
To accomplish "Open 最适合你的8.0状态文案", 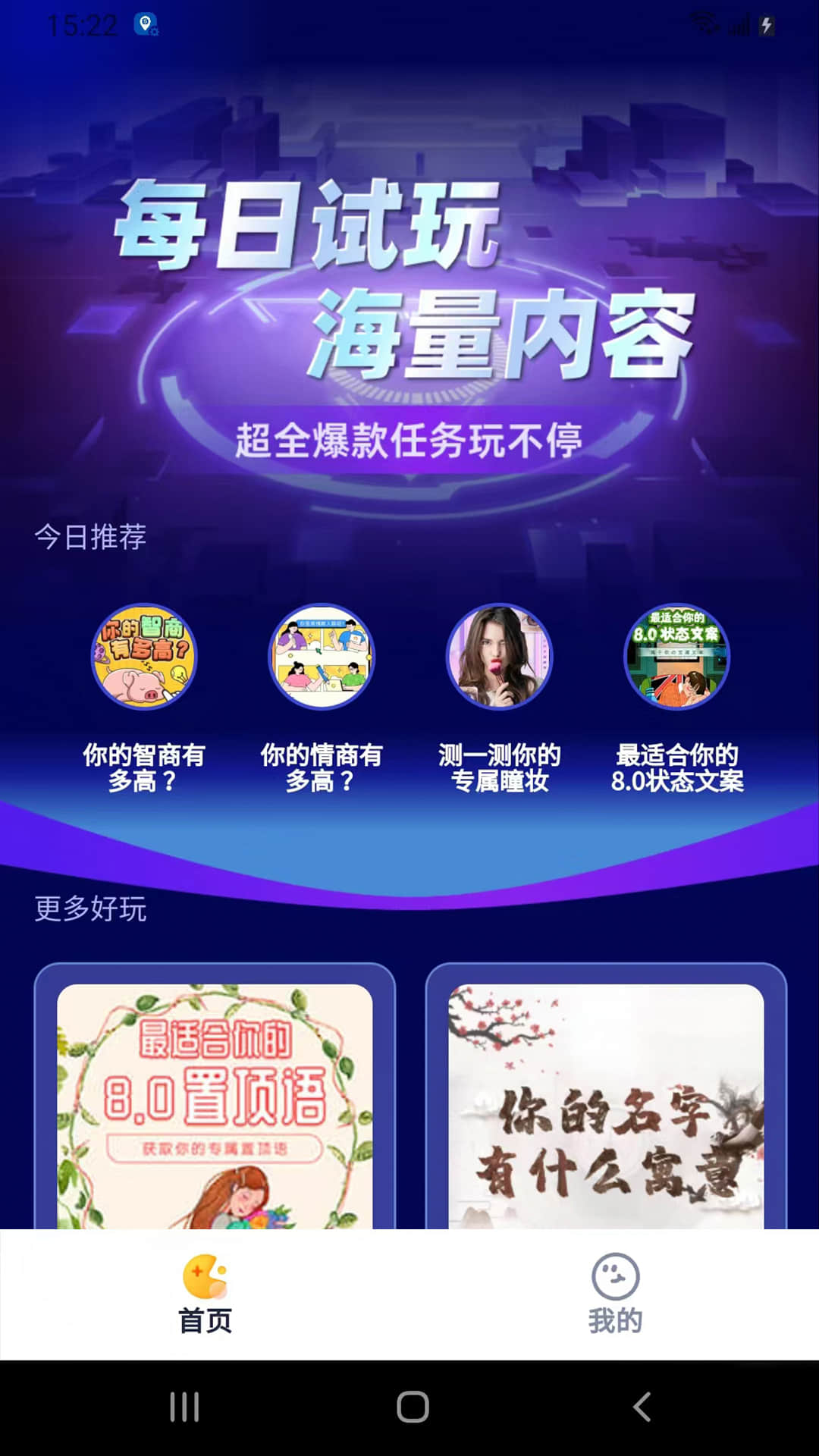I will click(676, 657).
